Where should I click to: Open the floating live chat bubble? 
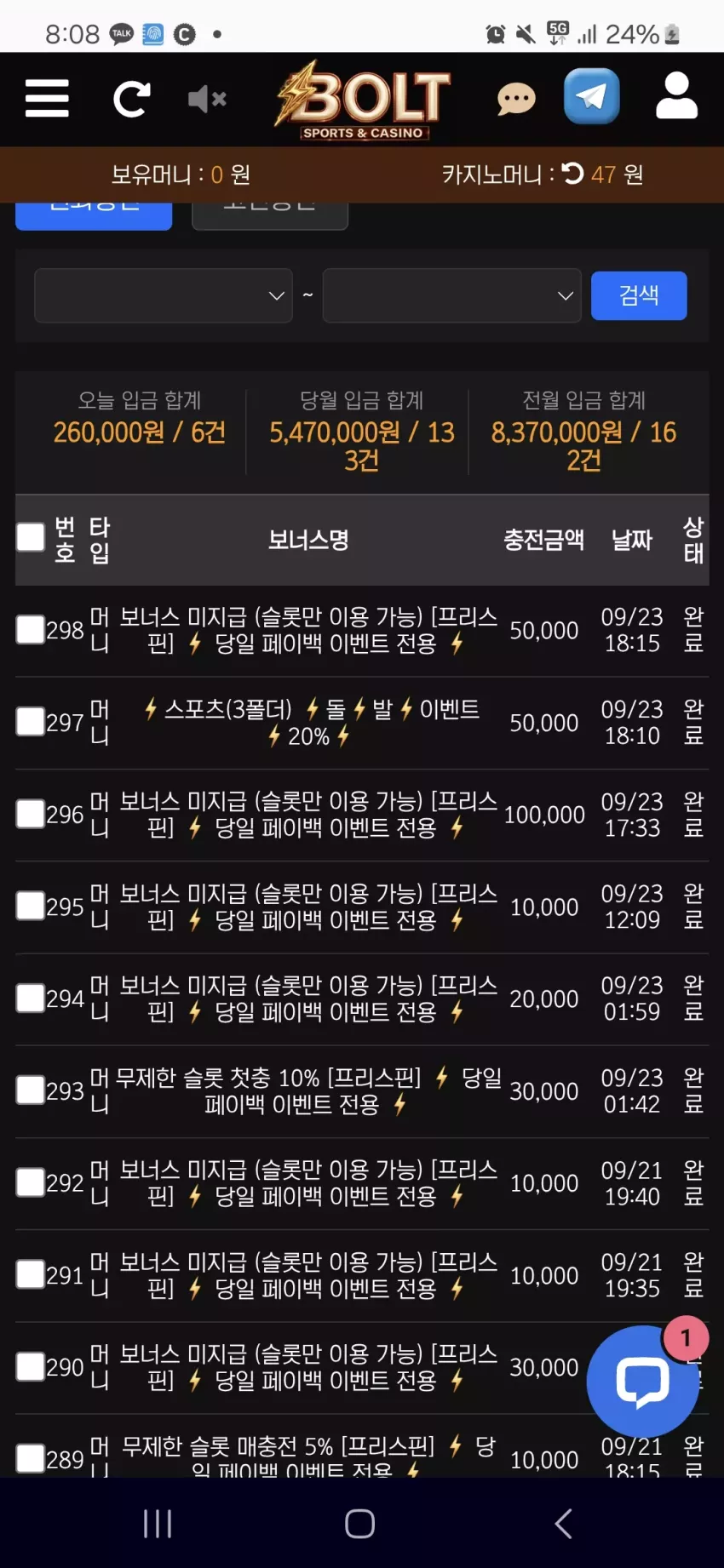tap(643, 1381)
